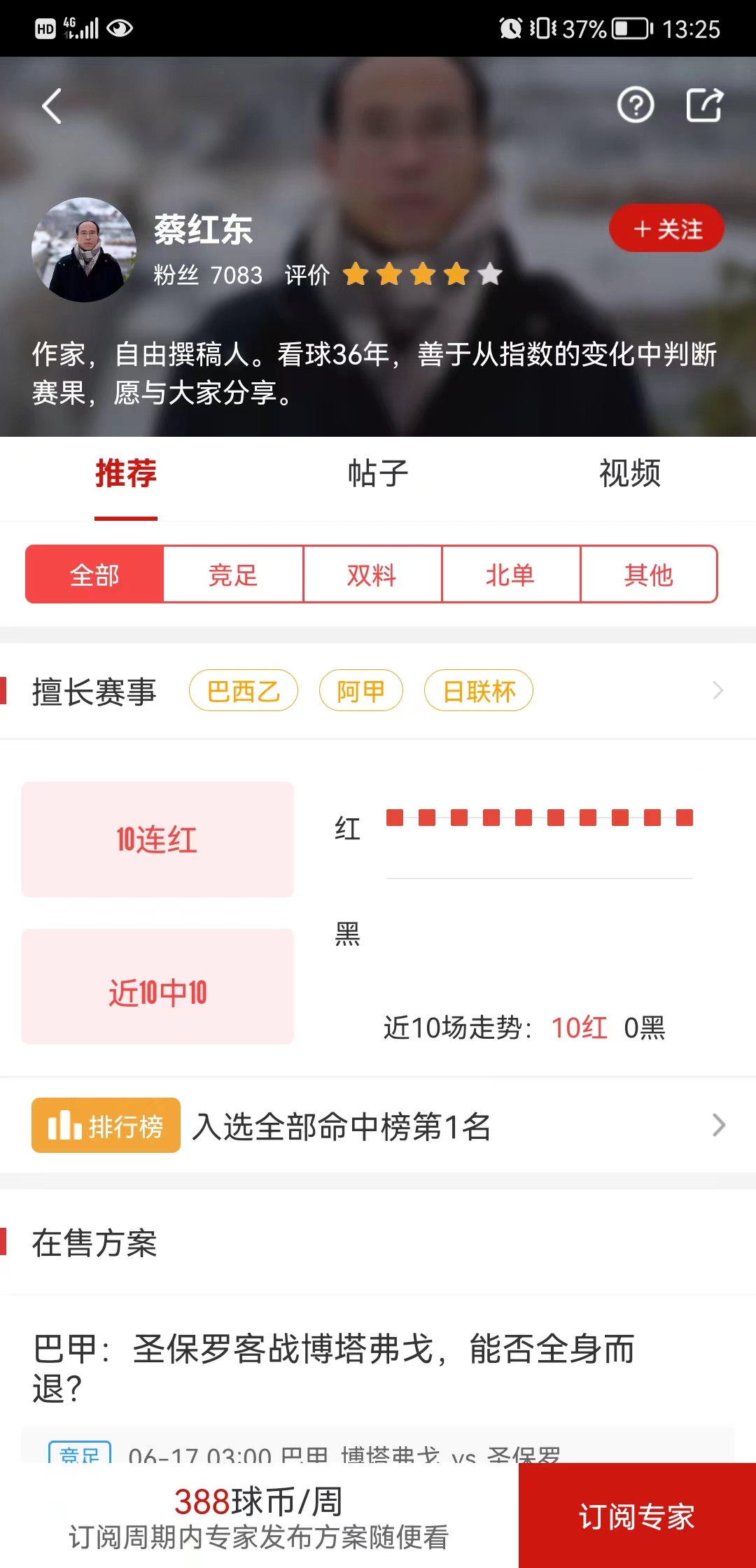Viewport: 756px width, 1568px height.
Task: Go back using the top-left arrow
Action: pyautogui.click(x=52, y=106)
